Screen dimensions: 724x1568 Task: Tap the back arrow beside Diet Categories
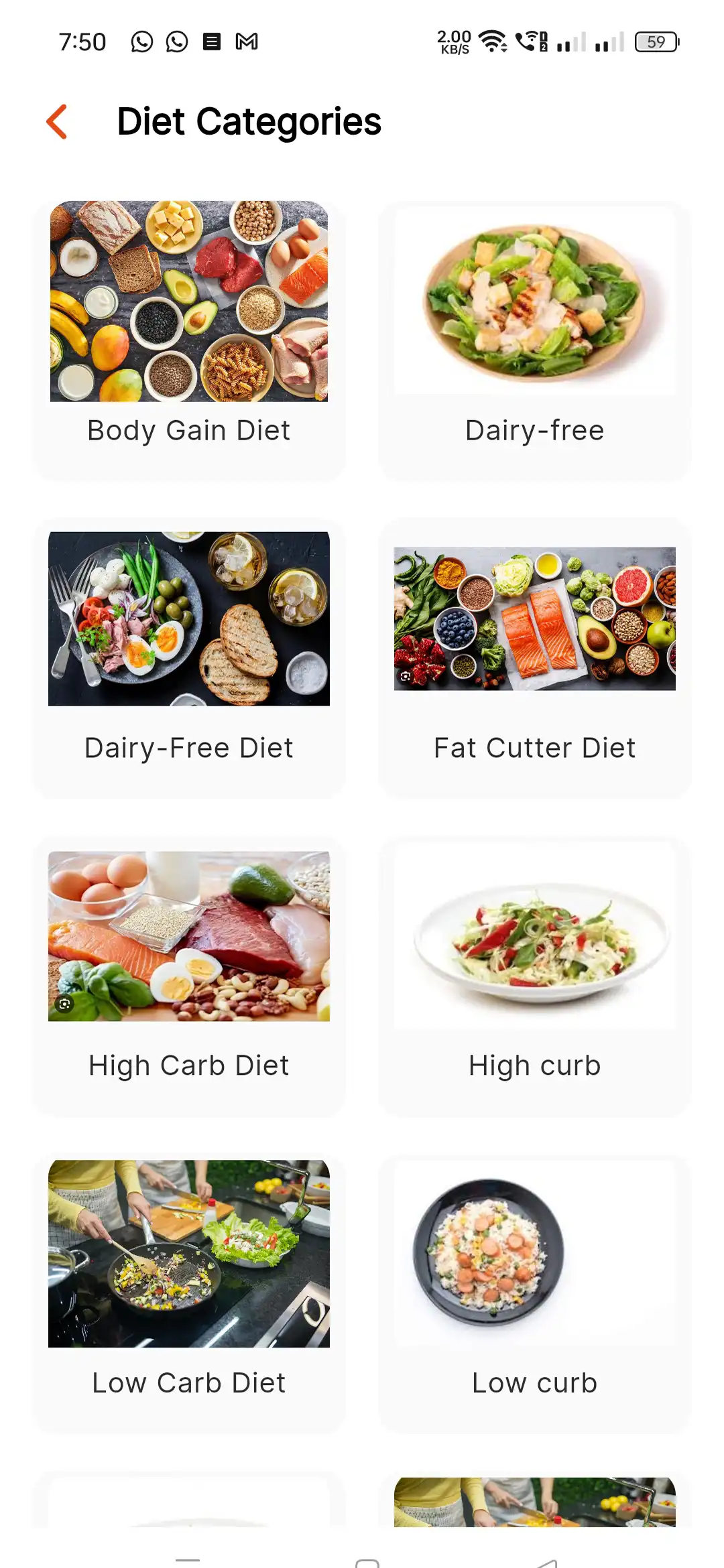tap(57, 121)
